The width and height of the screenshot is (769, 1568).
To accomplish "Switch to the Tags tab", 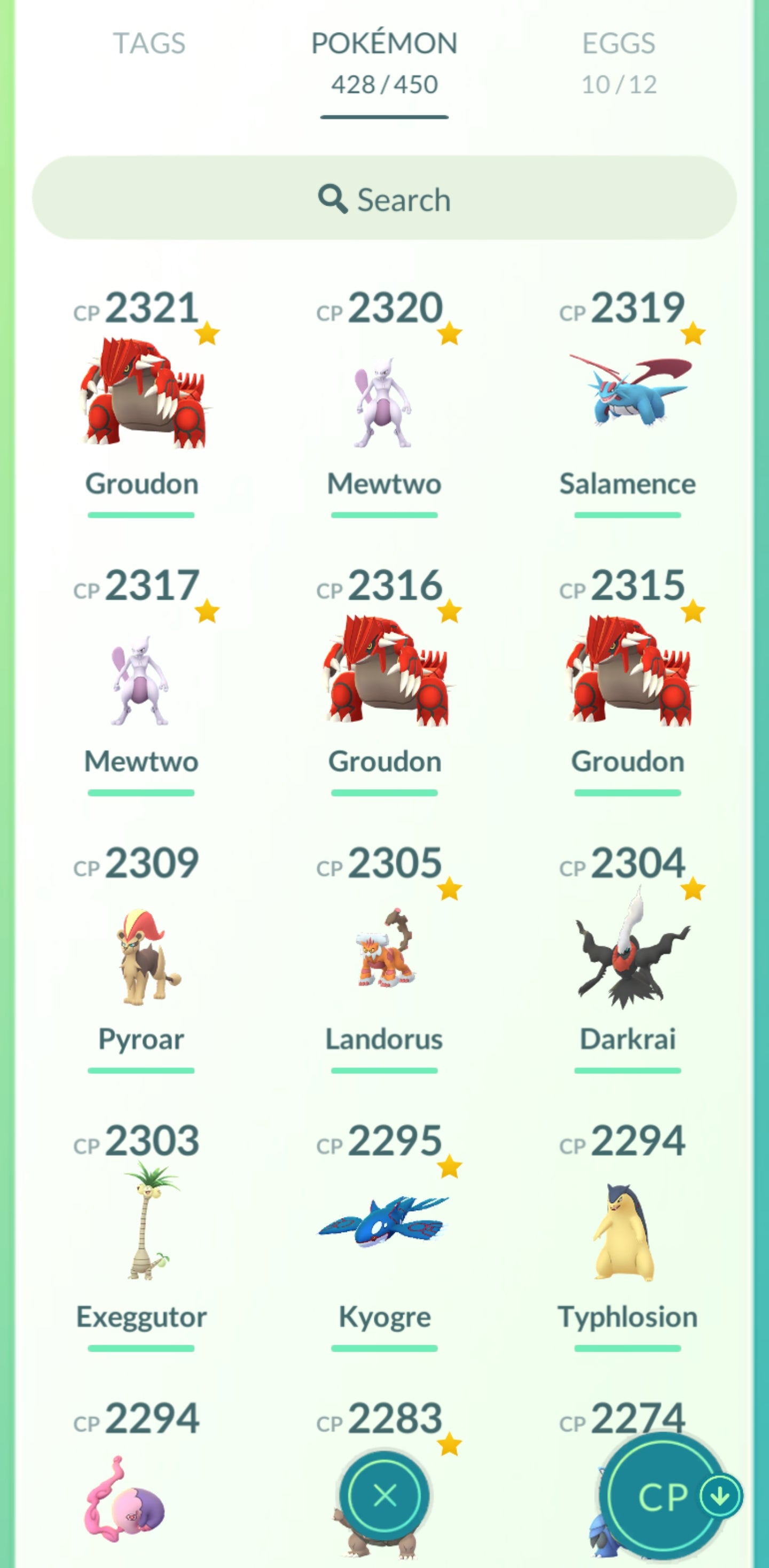I will coord(149,44).
